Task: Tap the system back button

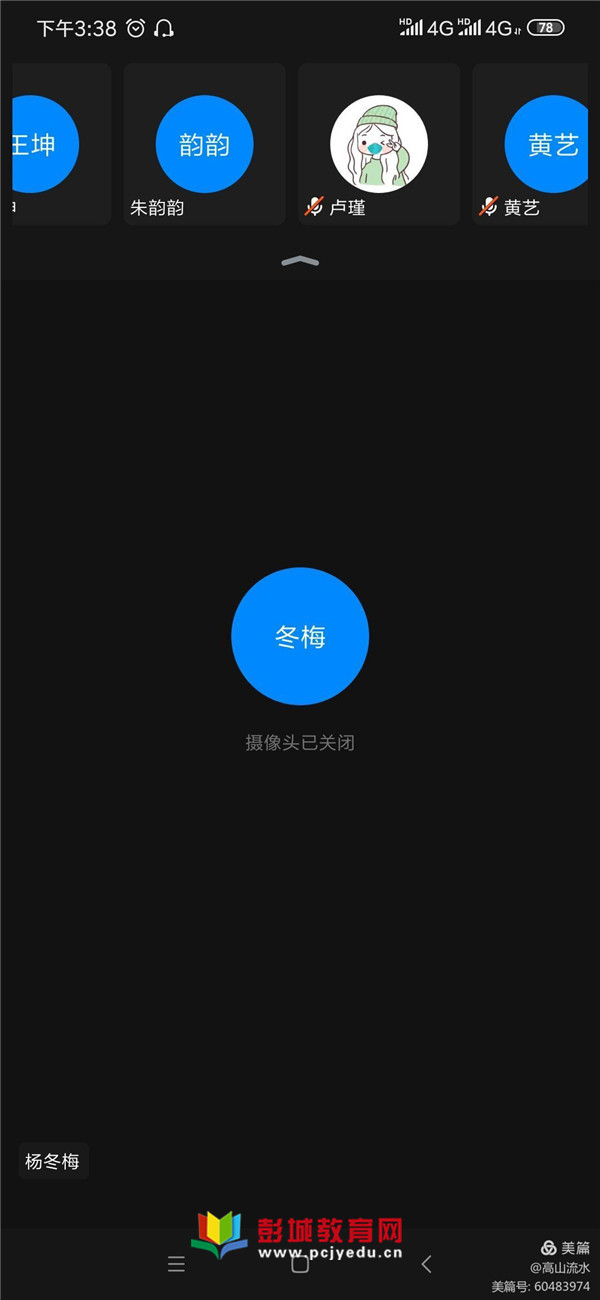Action: [426, 1264]
